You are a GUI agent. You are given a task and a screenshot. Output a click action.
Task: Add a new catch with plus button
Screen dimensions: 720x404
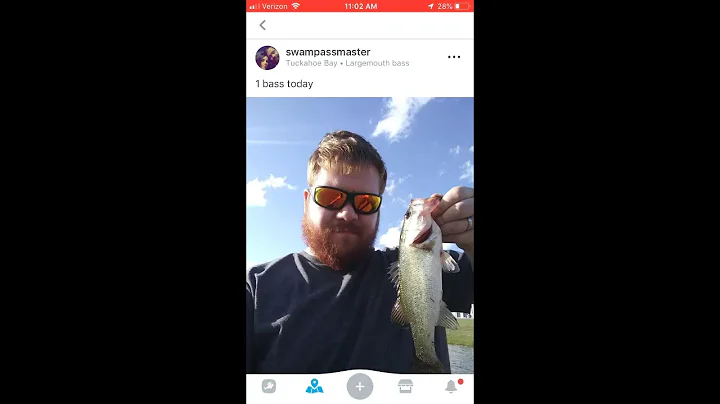[360, 387]
